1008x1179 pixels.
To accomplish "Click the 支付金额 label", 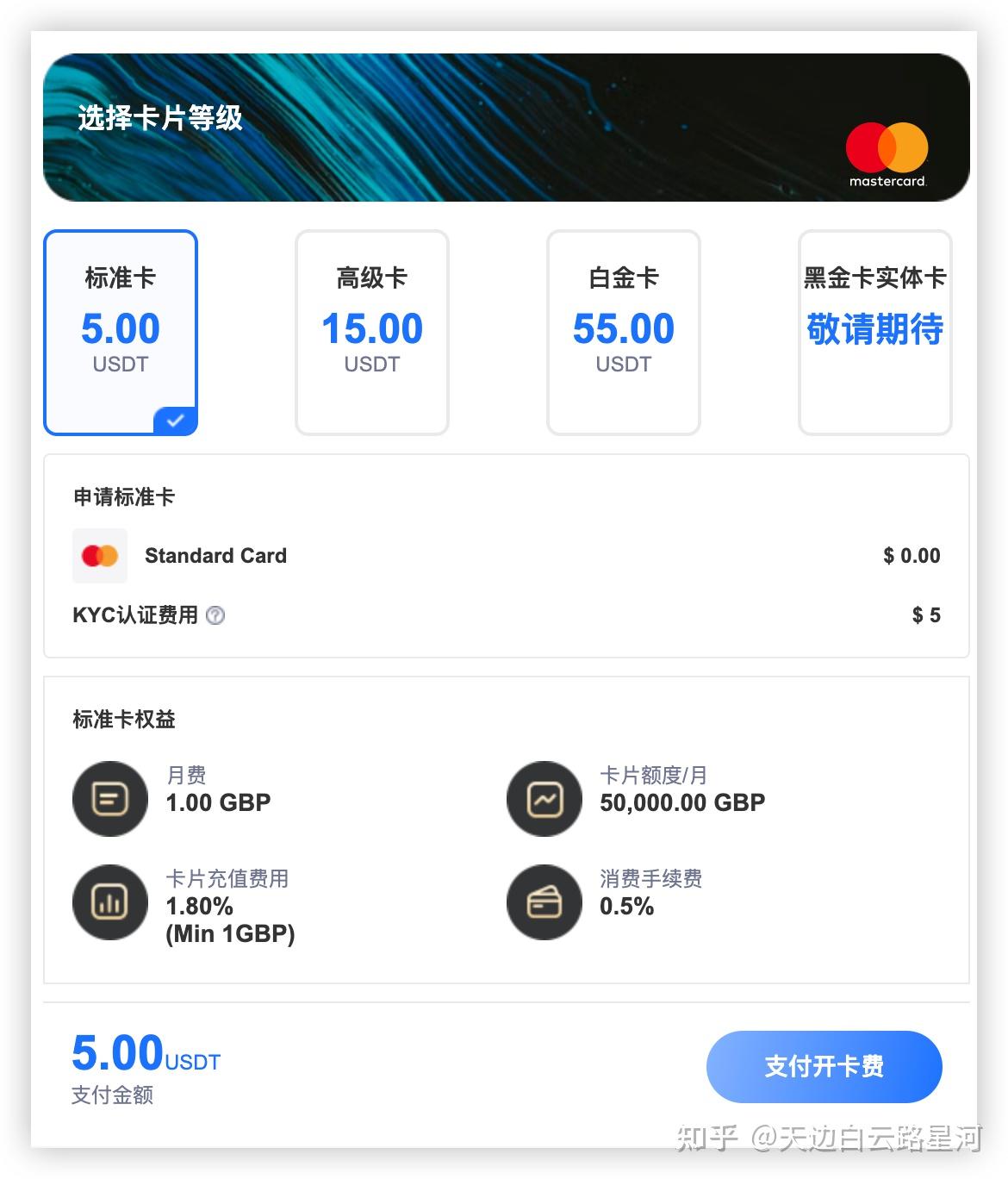I will pos(112,1095).
